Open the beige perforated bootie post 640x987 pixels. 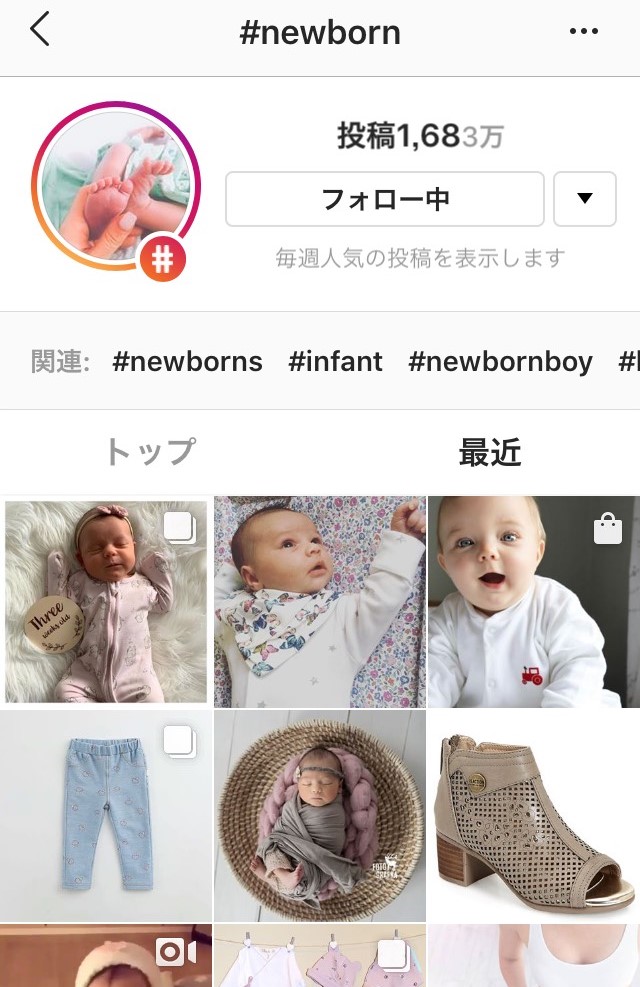click(x=533, y=815)
